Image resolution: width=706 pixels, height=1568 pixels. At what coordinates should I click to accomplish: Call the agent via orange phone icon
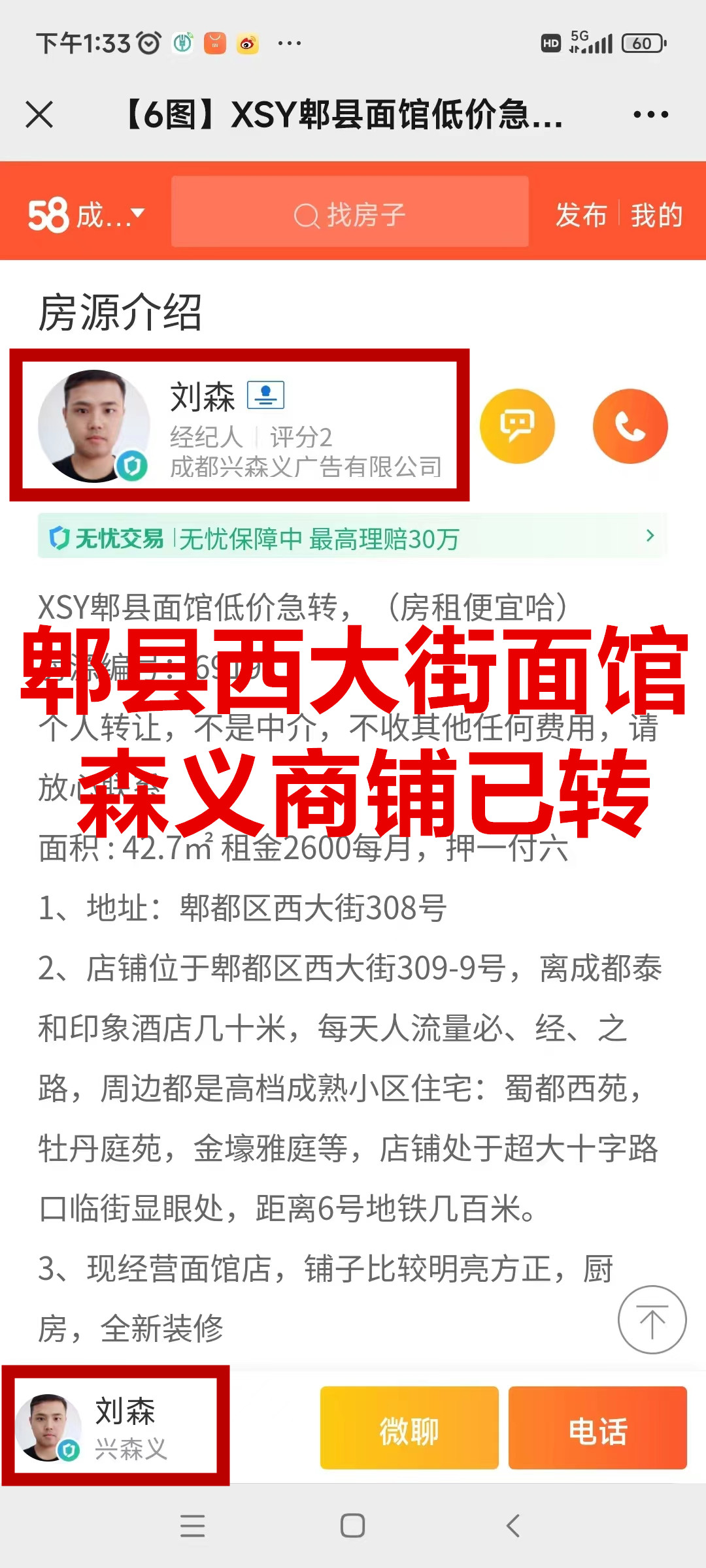coord(630,426)
